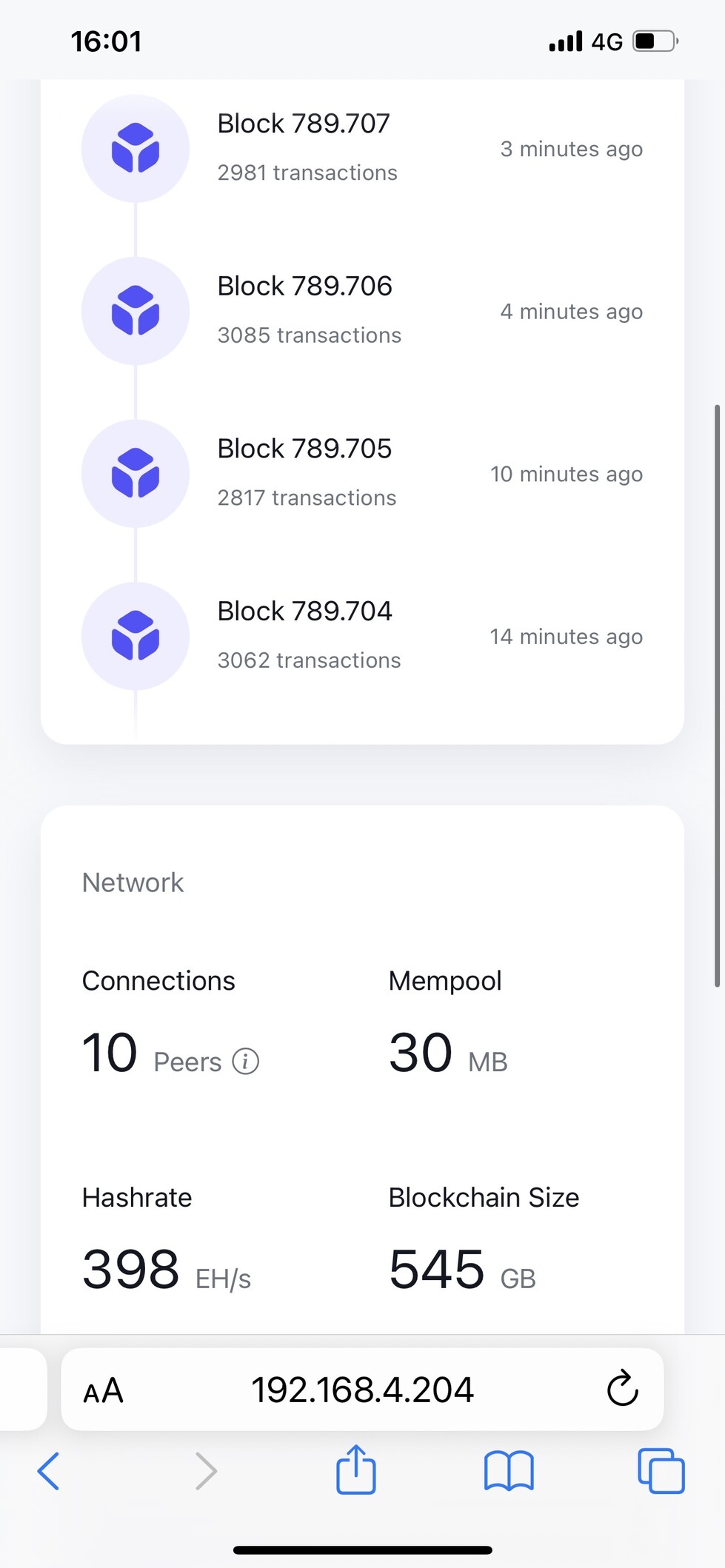Open the AA reader options menu

(103, 1390)
